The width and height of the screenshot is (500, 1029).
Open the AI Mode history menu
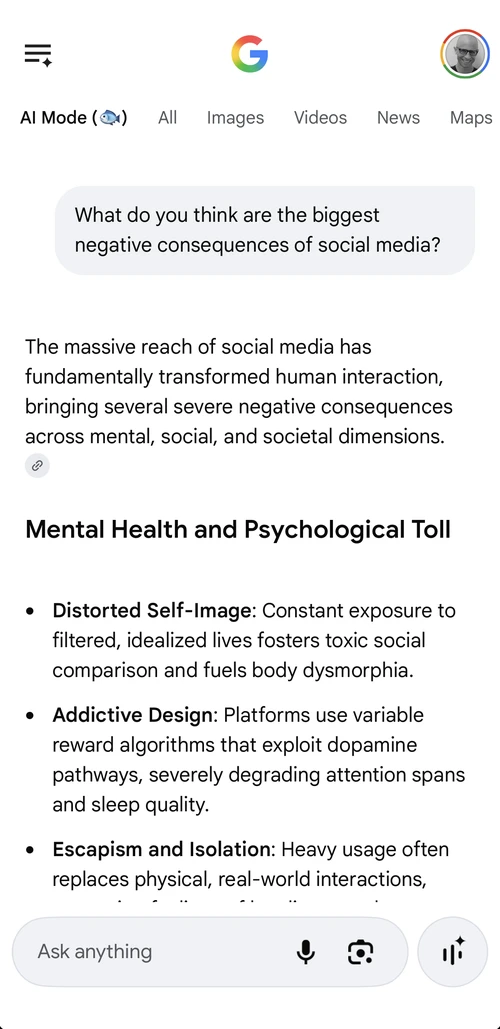pyautogui.click(x=38, y=54)
